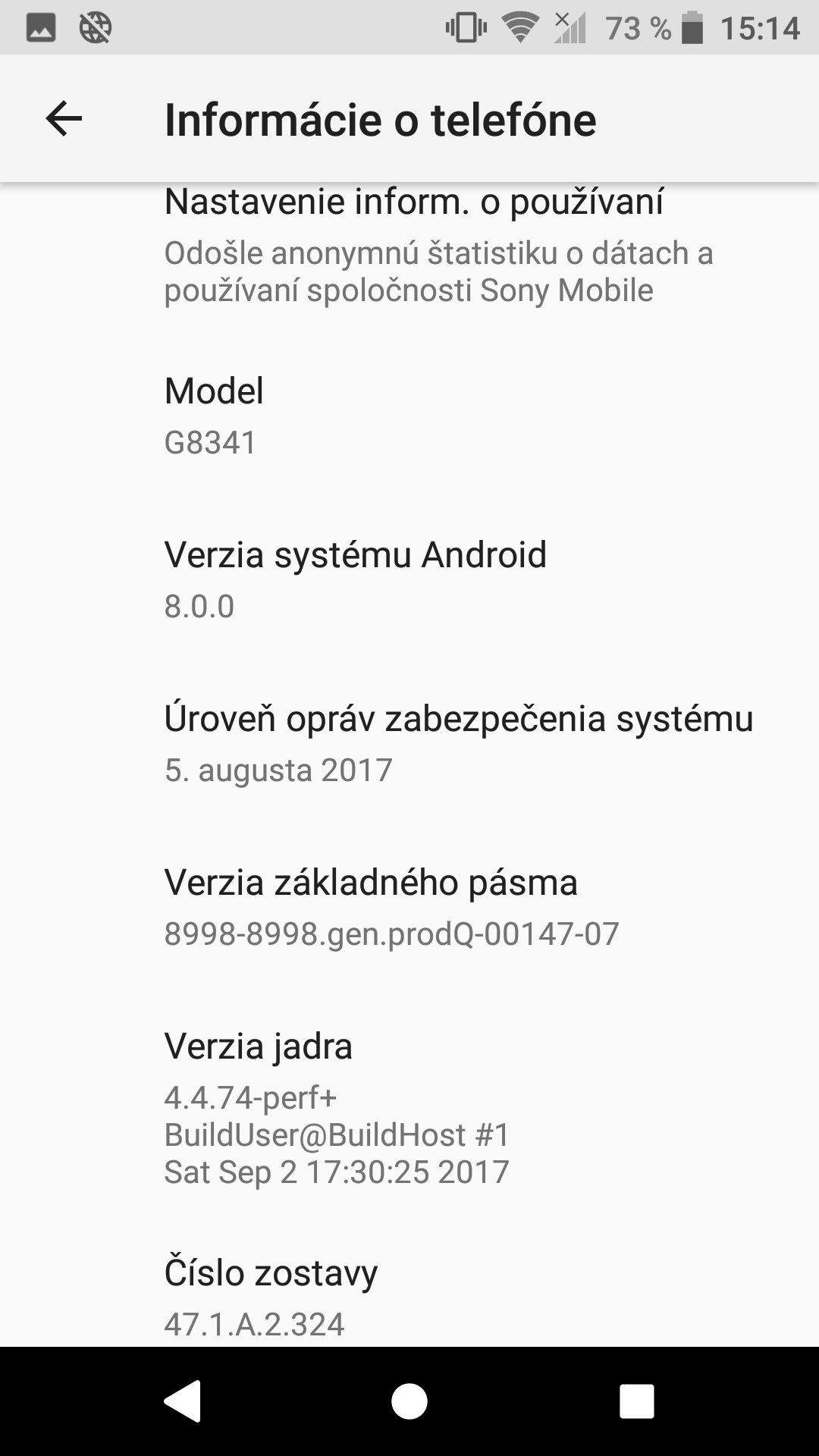
Task: Tap Verzia systému Android row
Action: click(x=409, y=580)
